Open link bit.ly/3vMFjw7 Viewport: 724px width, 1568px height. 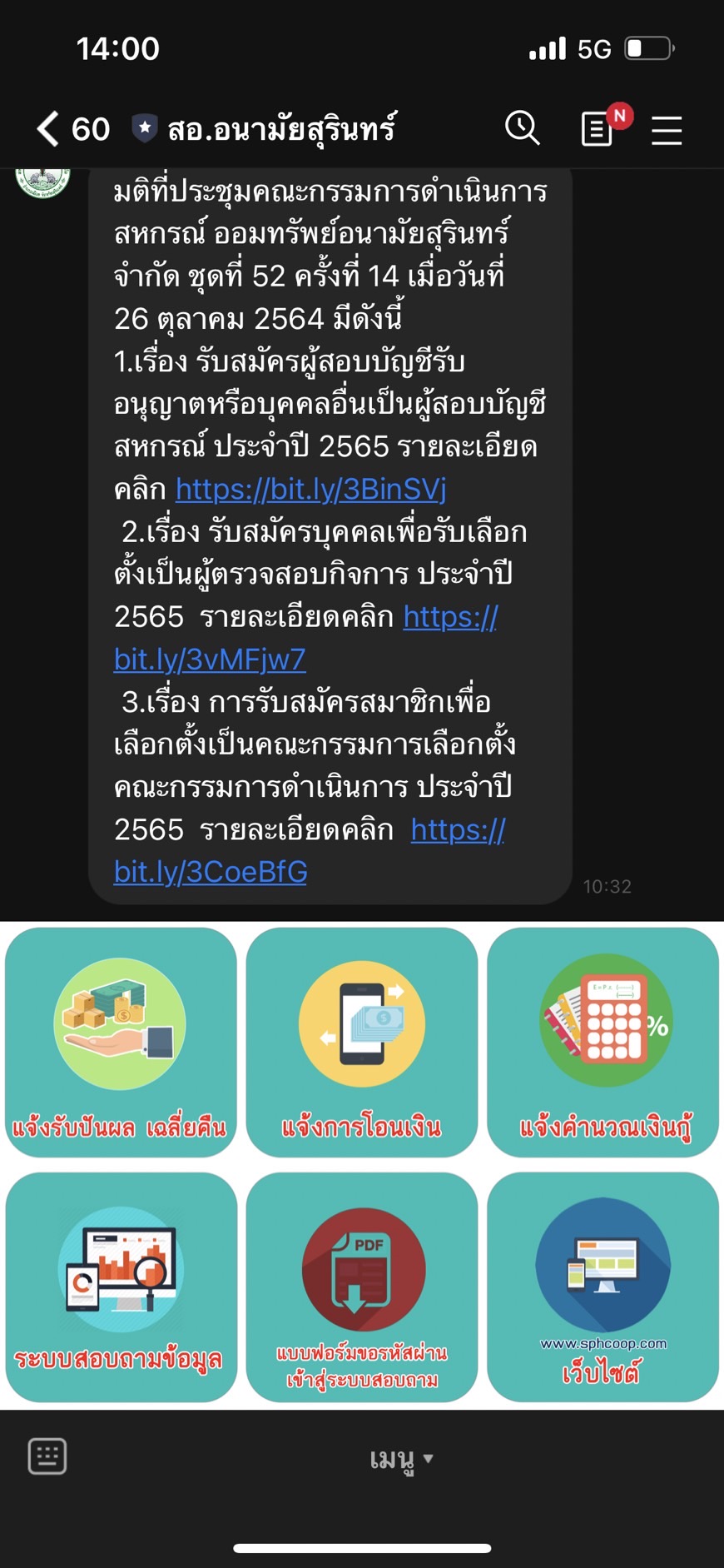click(306, 638)
